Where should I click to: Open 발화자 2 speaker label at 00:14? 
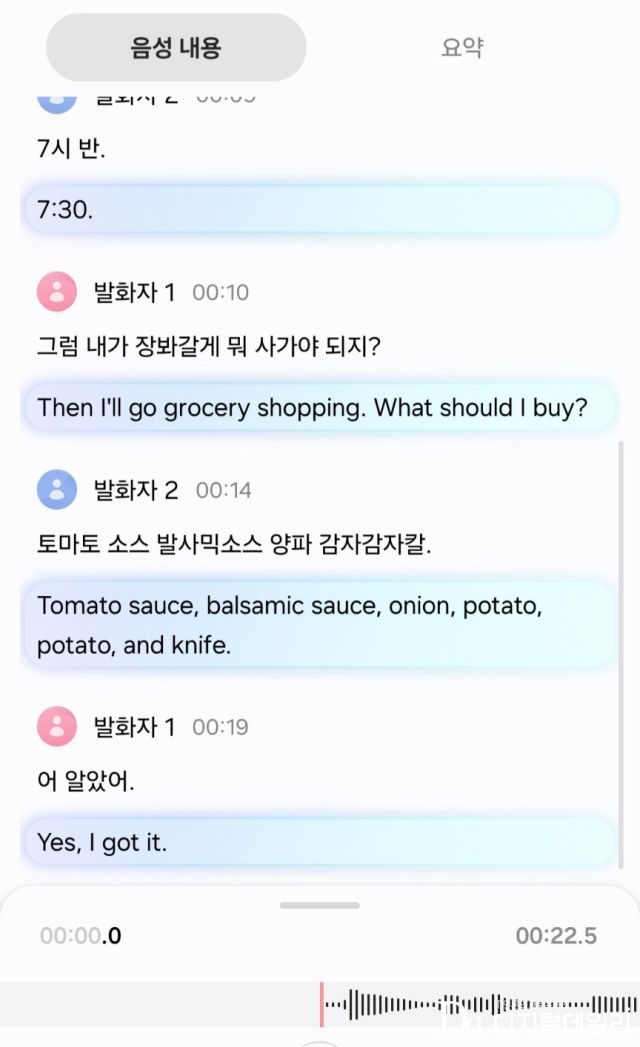coord(135,490)
